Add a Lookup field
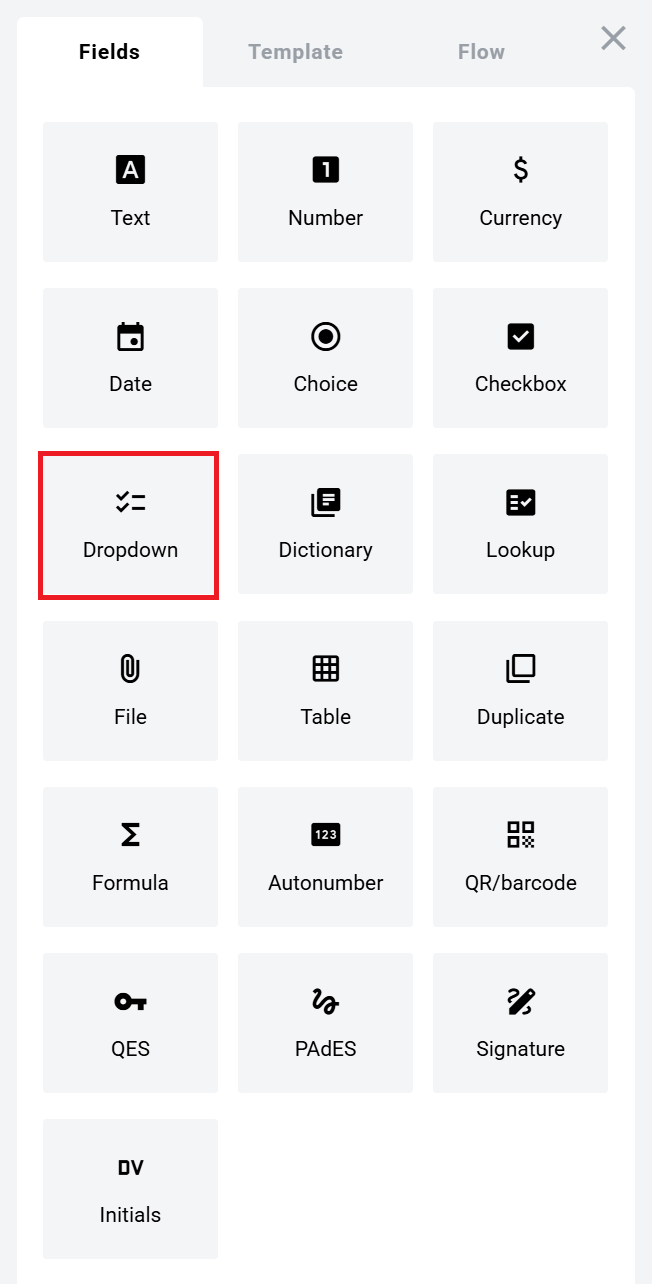This screenshot has height=1284, width=652. [x=520, y=525]
